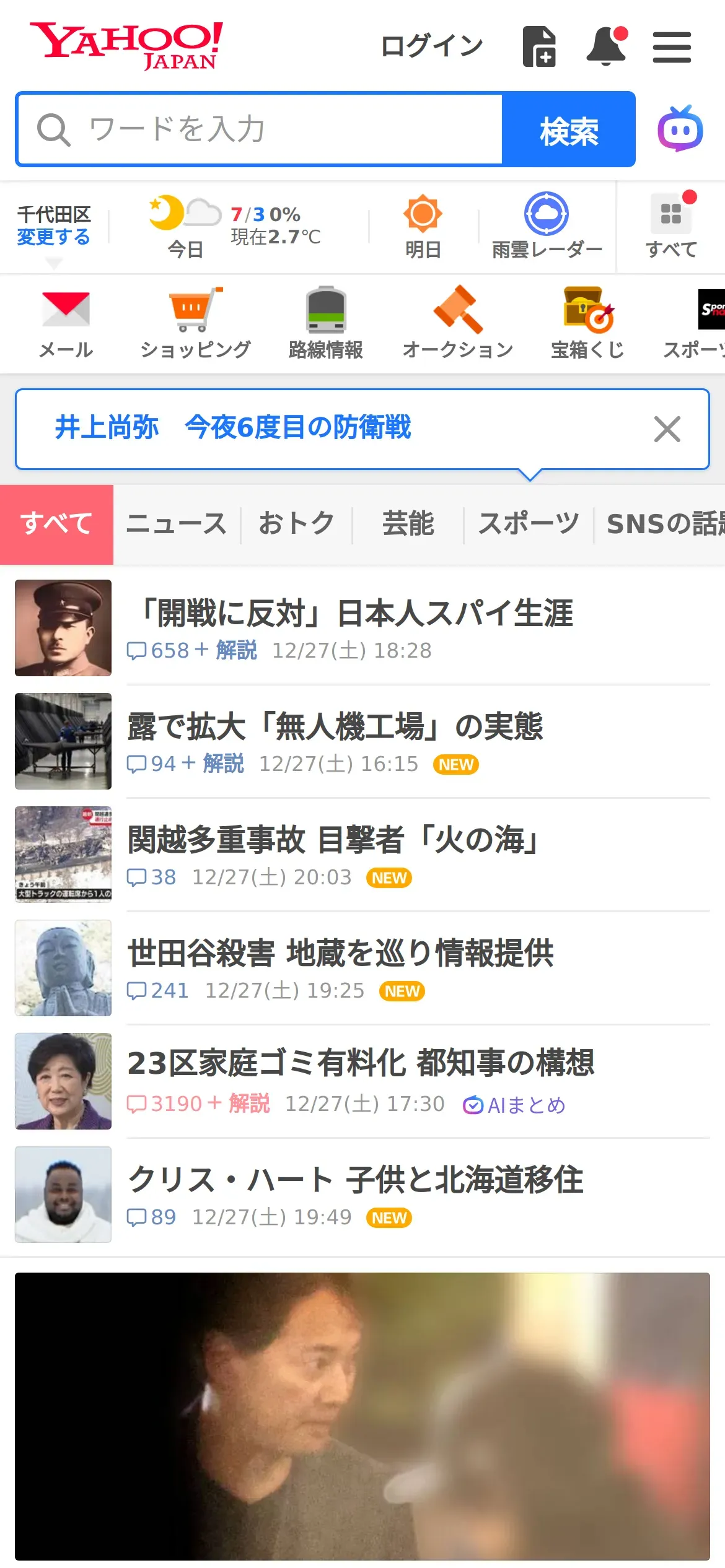Open クリス・ハート 子供と北海道移住 story
The image size is (725, 1568).
pyautogui.click(x=355, y=1180)
